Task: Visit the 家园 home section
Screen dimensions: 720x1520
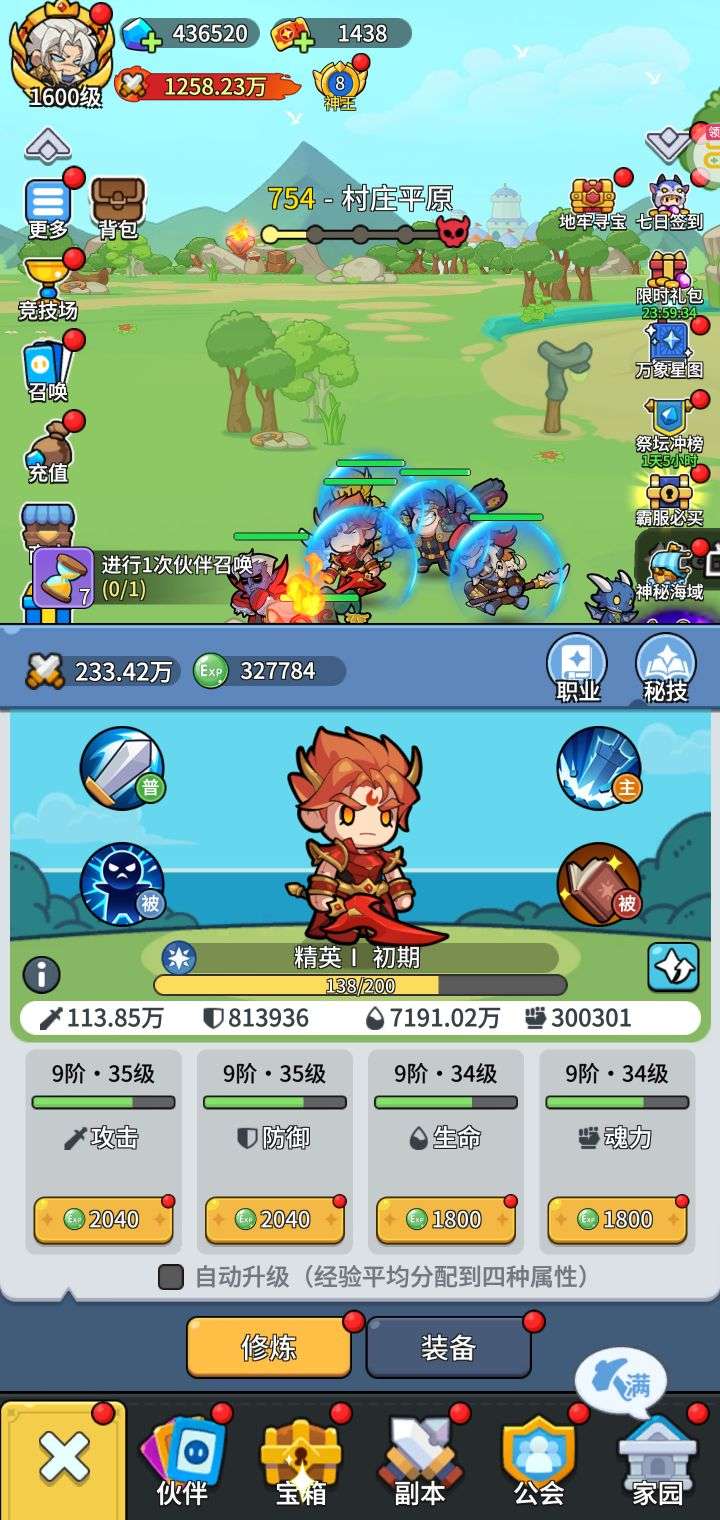Action: point(657,1460)
